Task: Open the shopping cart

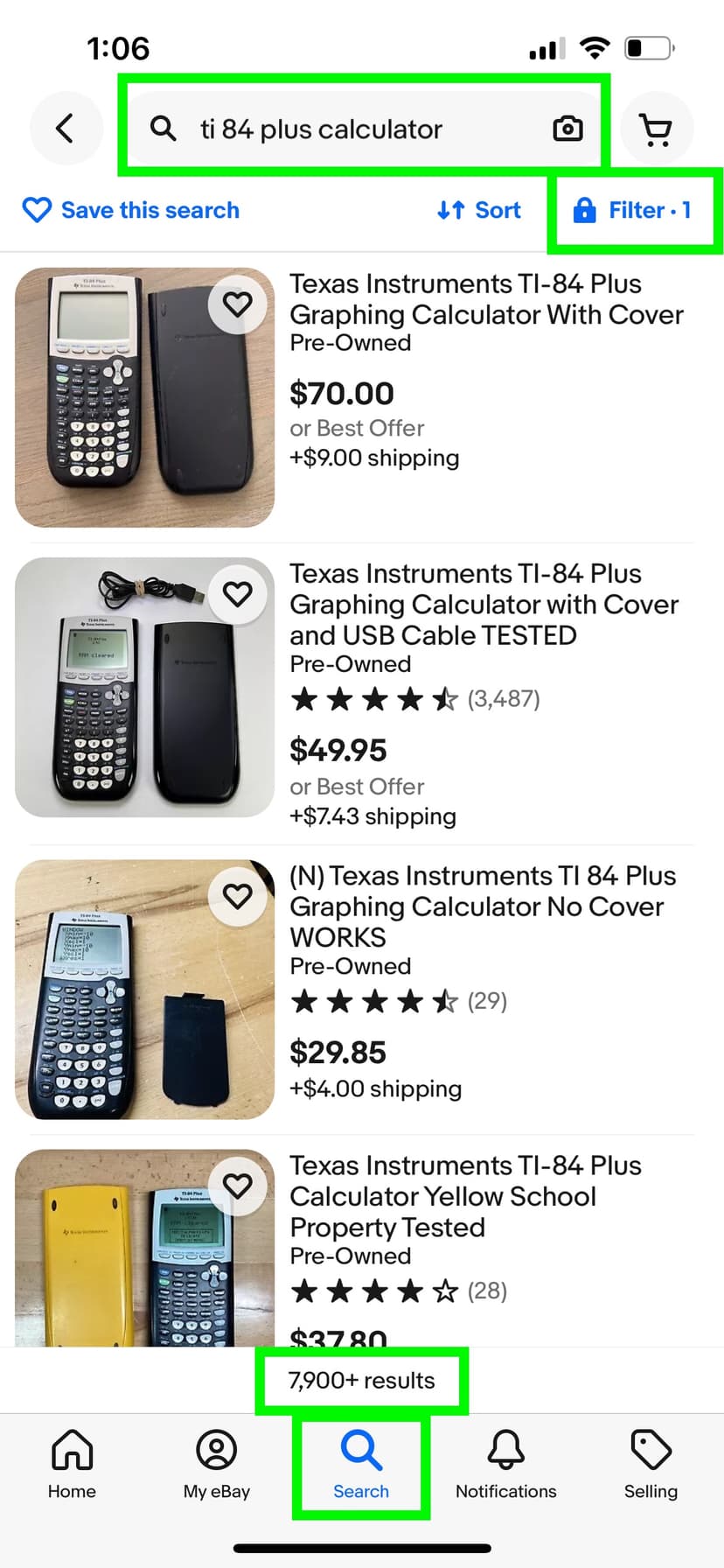Action: [x=657, y=128]
